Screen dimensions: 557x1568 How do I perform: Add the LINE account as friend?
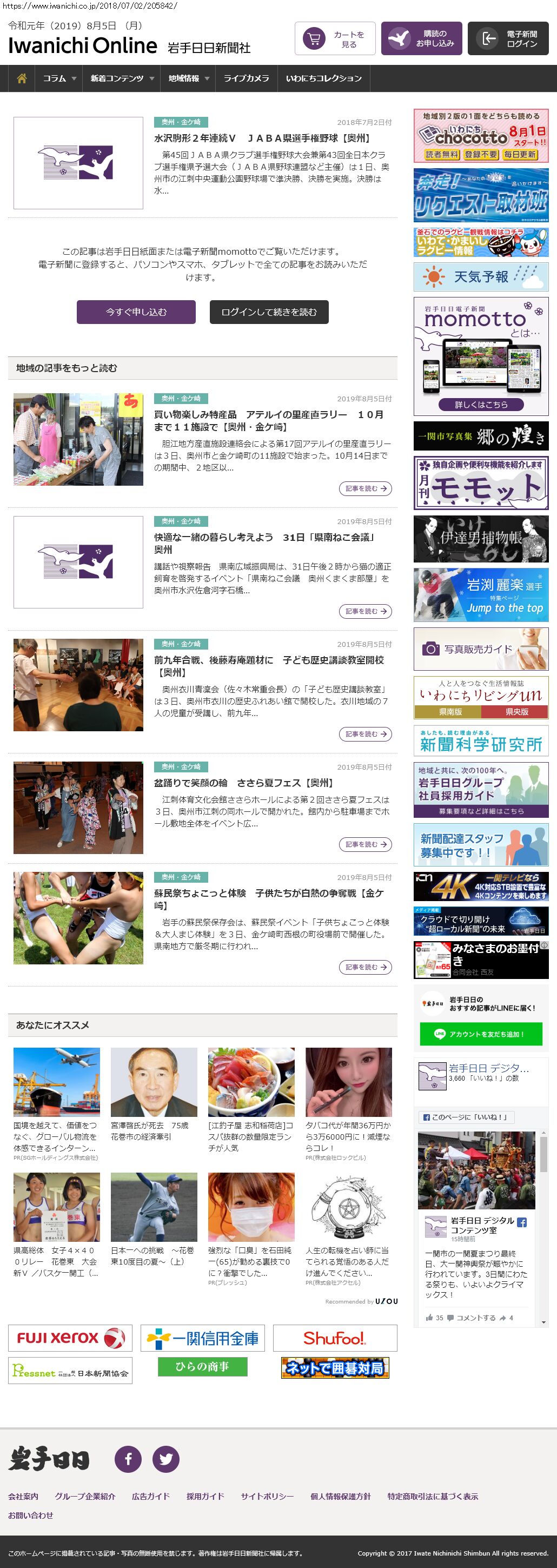(x=480, y=1034)
